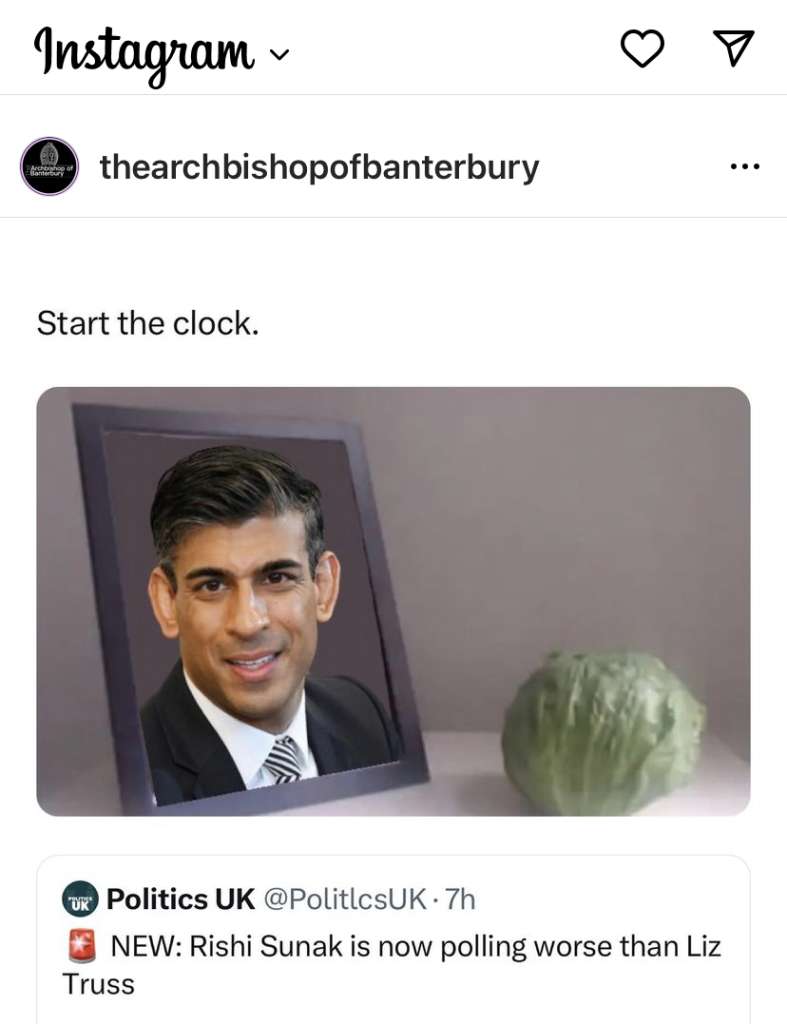Open direct messages paper plane

(x=733, y=48)
